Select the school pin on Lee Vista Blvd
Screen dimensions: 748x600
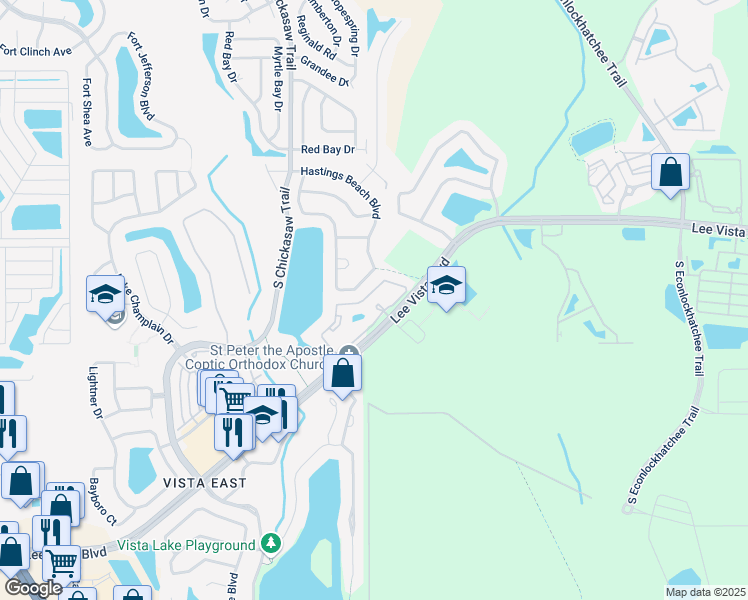(x=446, y=286)
